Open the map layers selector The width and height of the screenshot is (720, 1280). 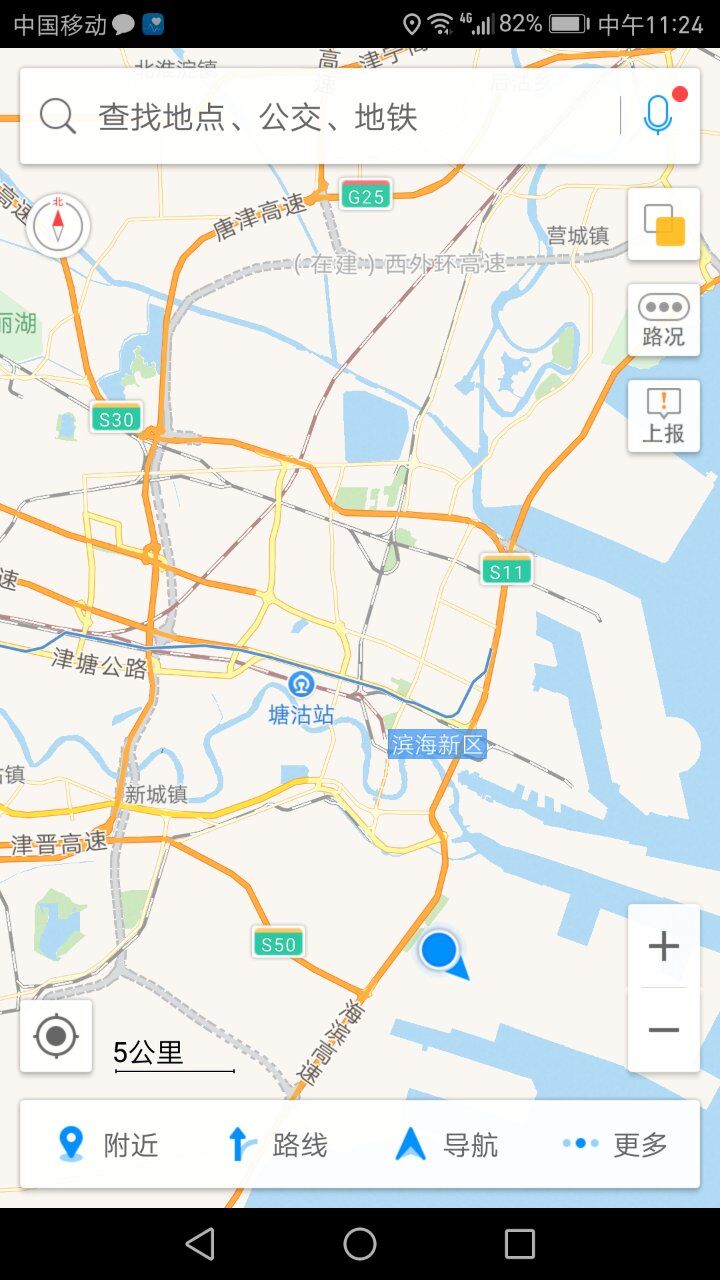[x=664, y=225]
